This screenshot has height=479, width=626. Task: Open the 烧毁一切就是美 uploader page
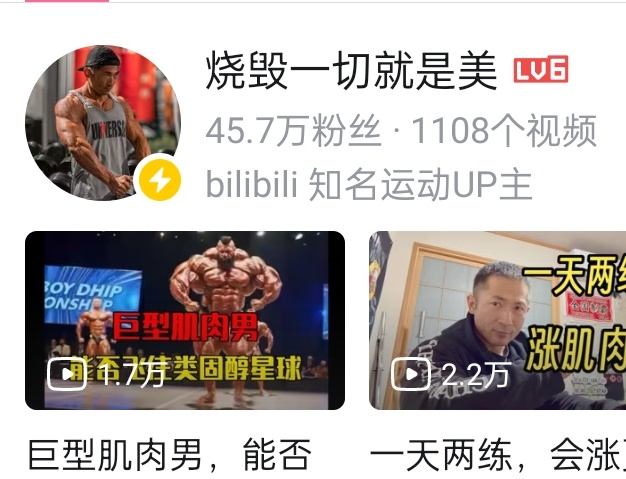[351, 73]
